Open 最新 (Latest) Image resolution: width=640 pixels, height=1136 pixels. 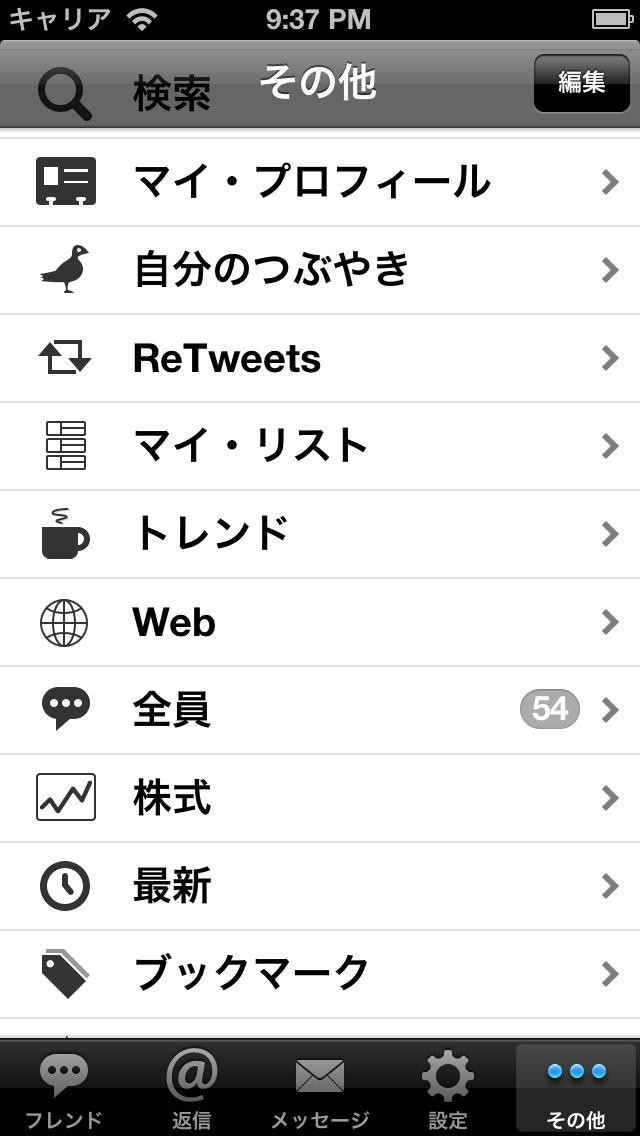pyautogui.click(x=320, y=886)
